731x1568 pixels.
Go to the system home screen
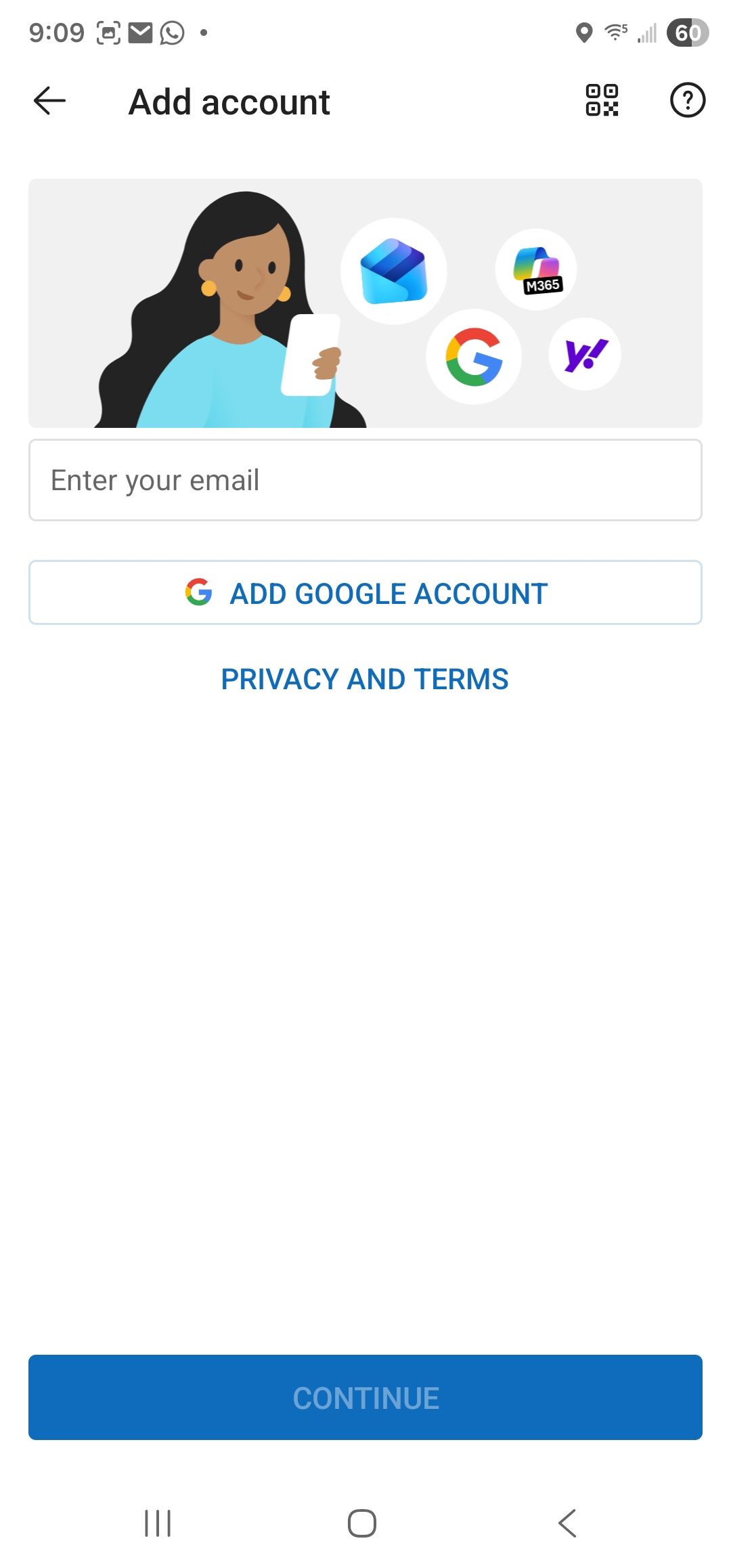362,1523
